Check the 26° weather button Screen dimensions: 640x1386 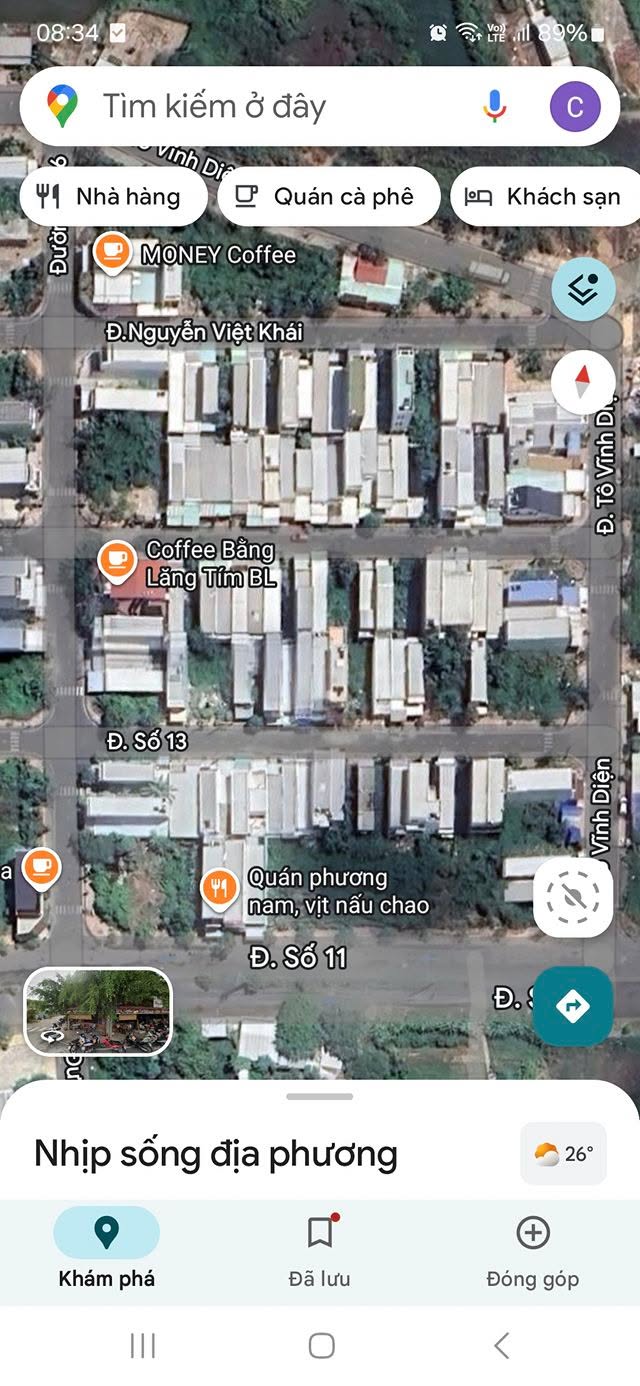(563, 1154)
